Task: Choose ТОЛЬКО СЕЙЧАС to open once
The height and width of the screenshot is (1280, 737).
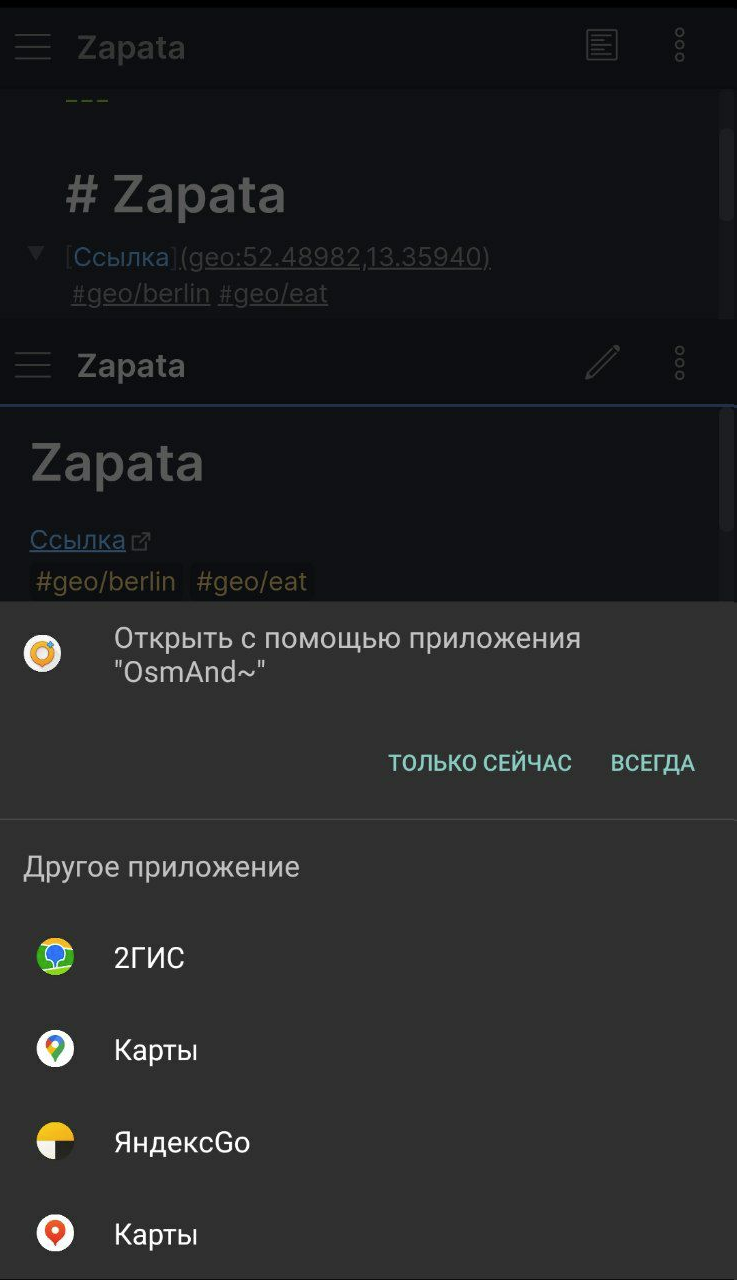Action: 479,763
